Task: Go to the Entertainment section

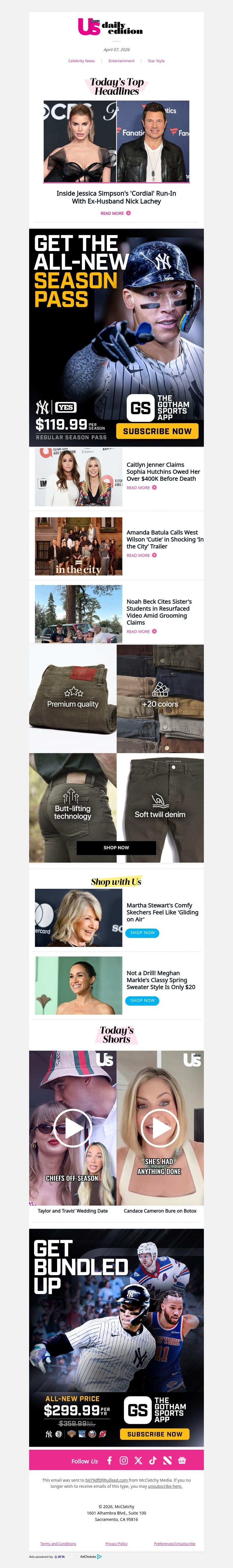Action: [x=121, y=61]
